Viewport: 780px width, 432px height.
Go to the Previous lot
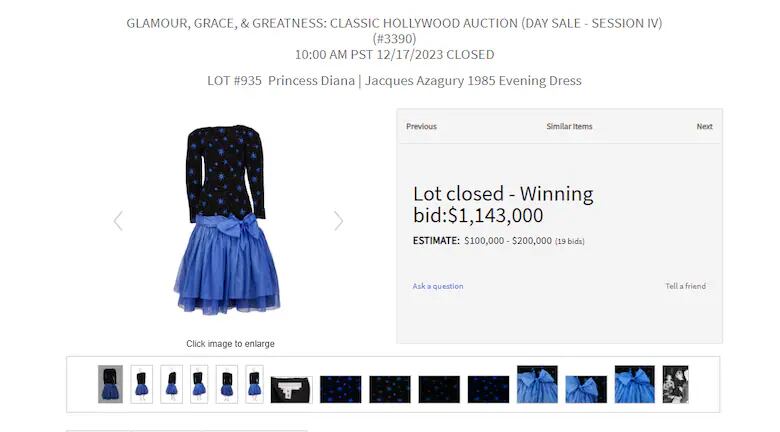tap(421, 127)
